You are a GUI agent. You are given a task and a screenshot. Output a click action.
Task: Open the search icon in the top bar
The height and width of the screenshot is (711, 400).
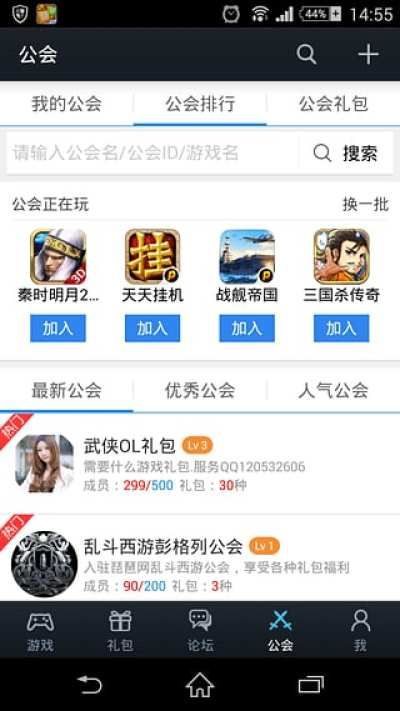coord(307,55)
